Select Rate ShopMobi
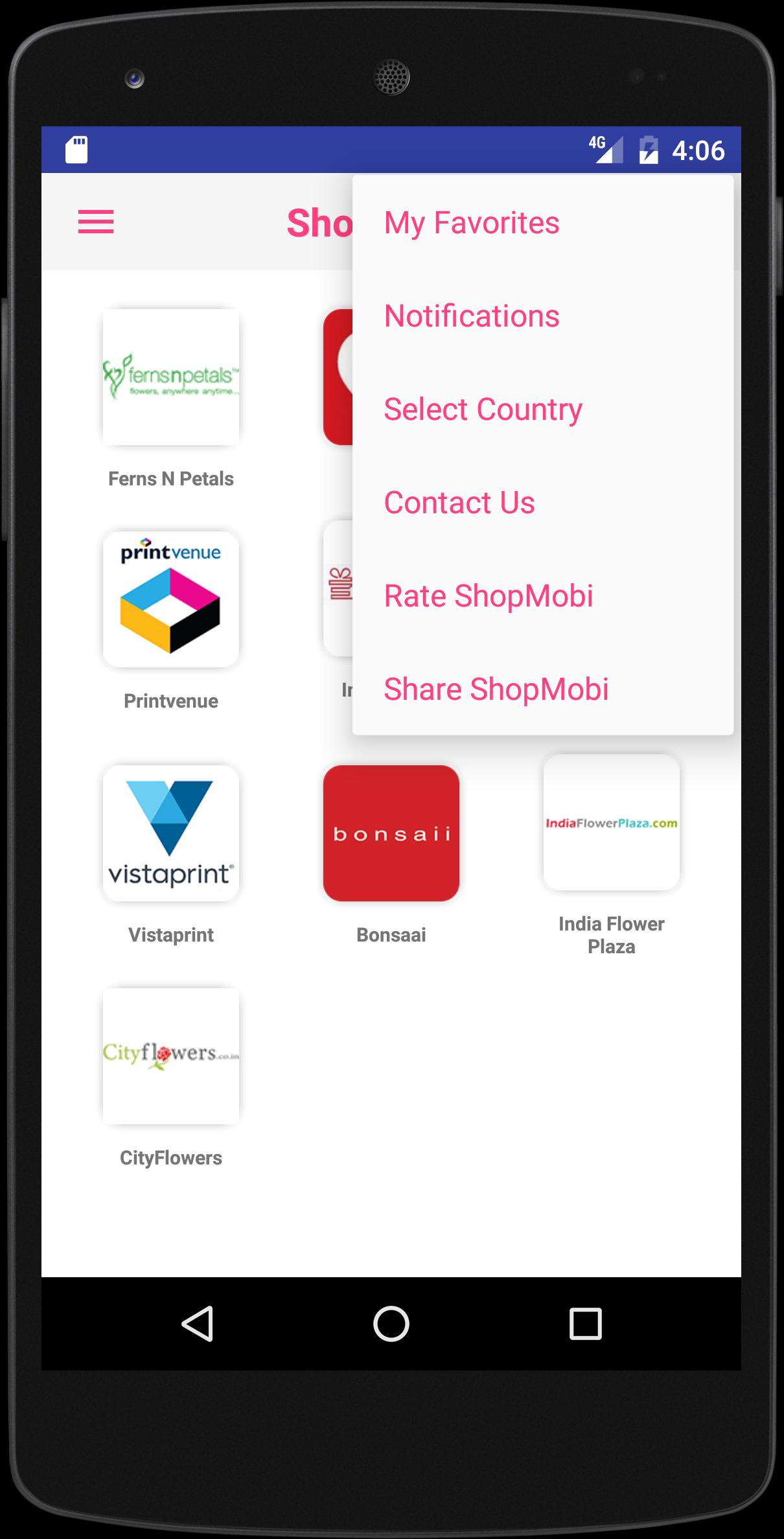Screen dimensions: 784x1539 [488, 596]
